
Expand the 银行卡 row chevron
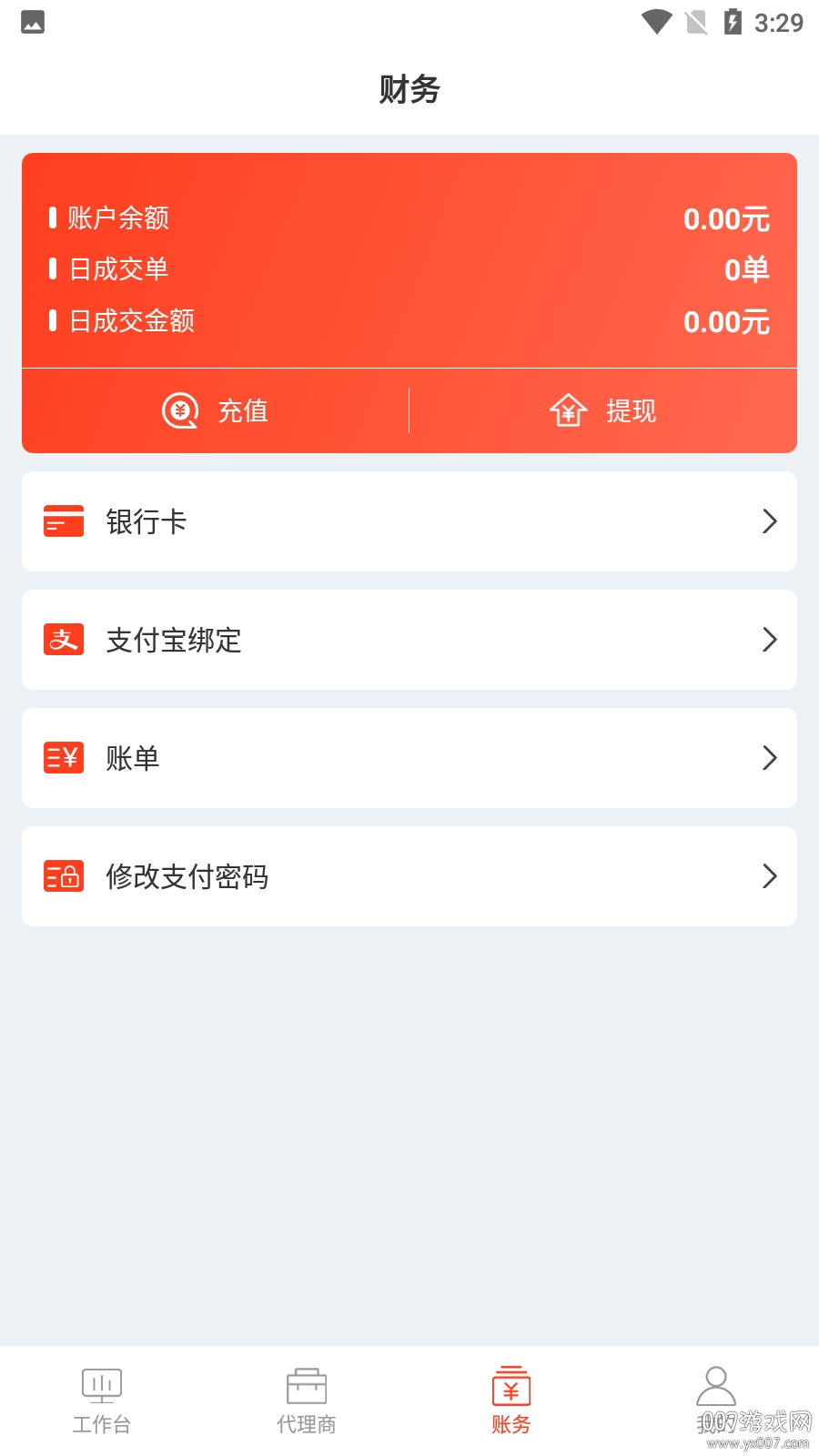point(769,521)
